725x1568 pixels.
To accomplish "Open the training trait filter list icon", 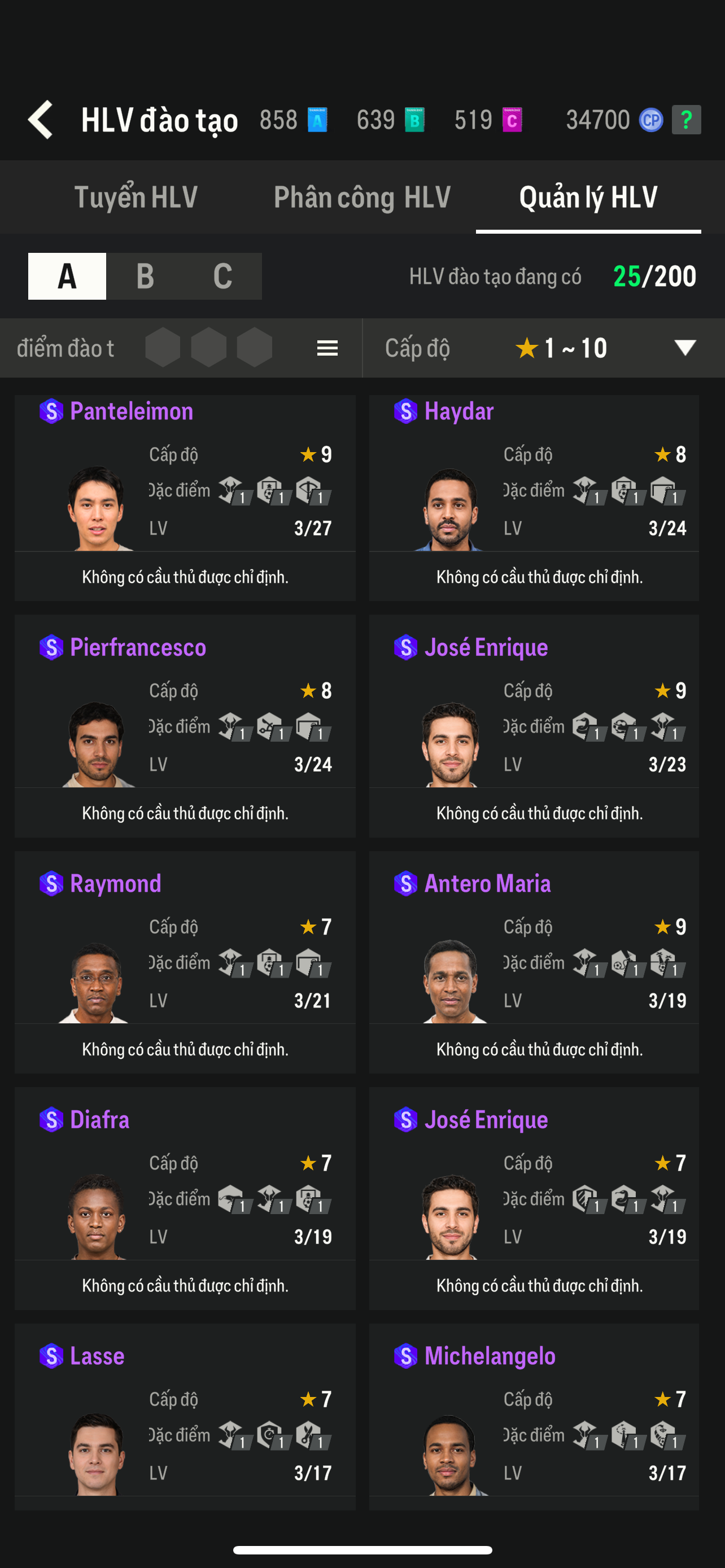I will [x=327, y=348].
